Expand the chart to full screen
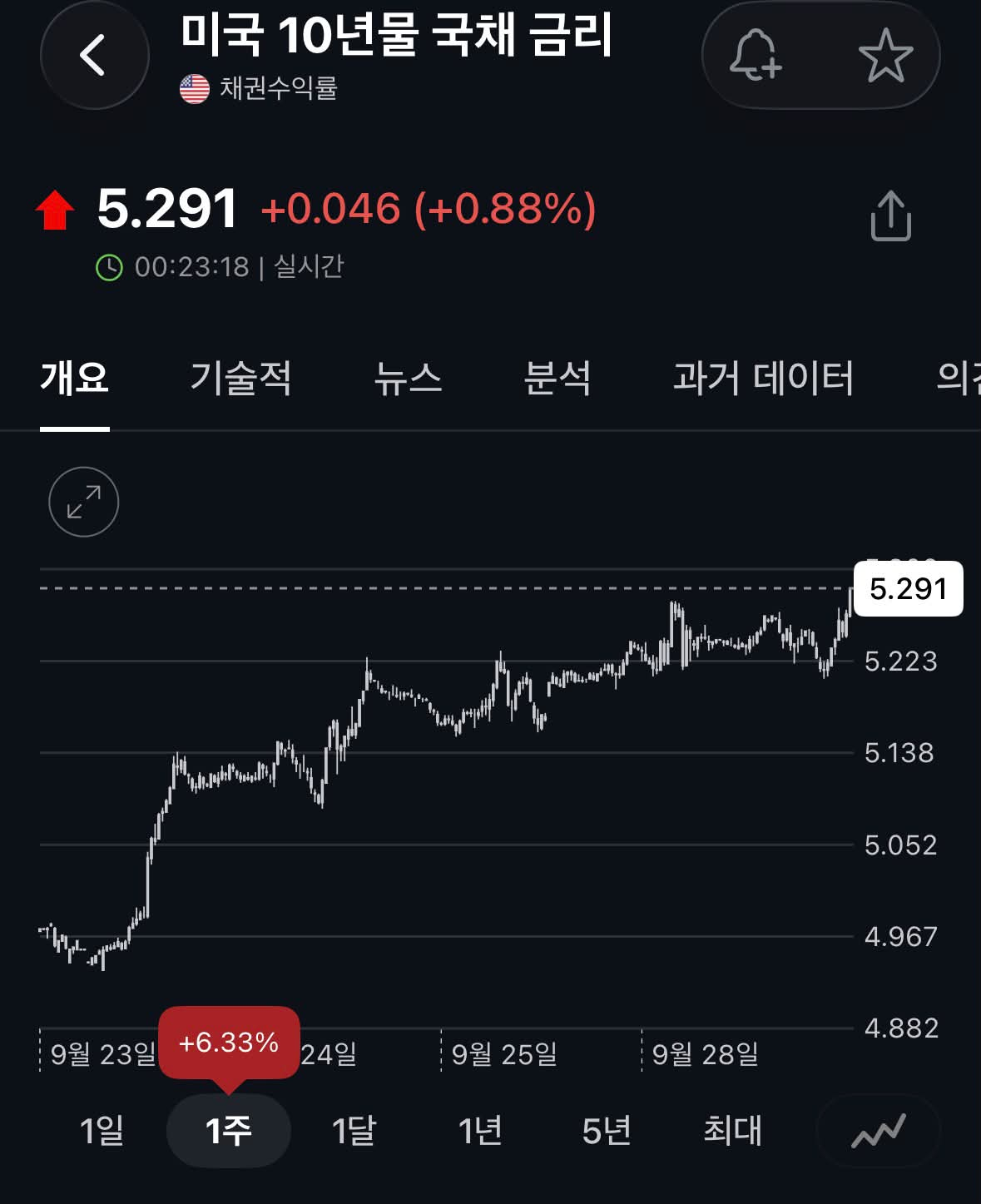This screenshot has height=1204, width=981. [84, 502]
